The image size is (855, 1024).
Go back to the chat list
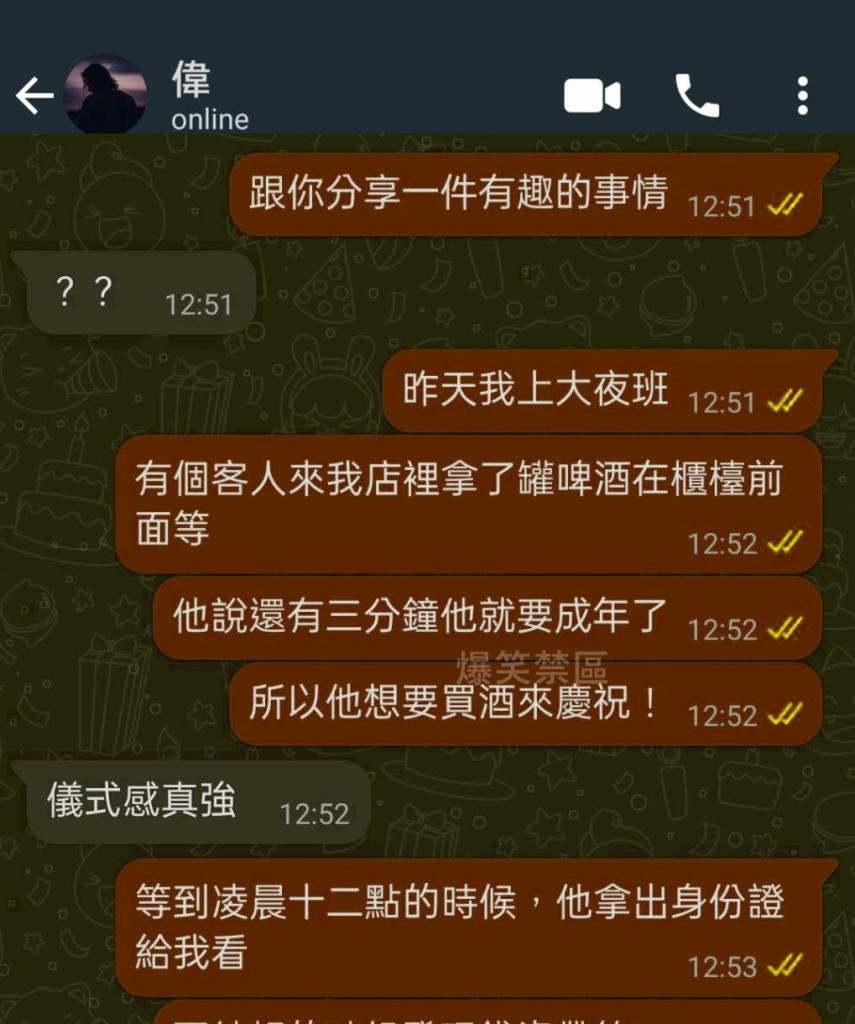pyautogui.click(x=33, y=96)
